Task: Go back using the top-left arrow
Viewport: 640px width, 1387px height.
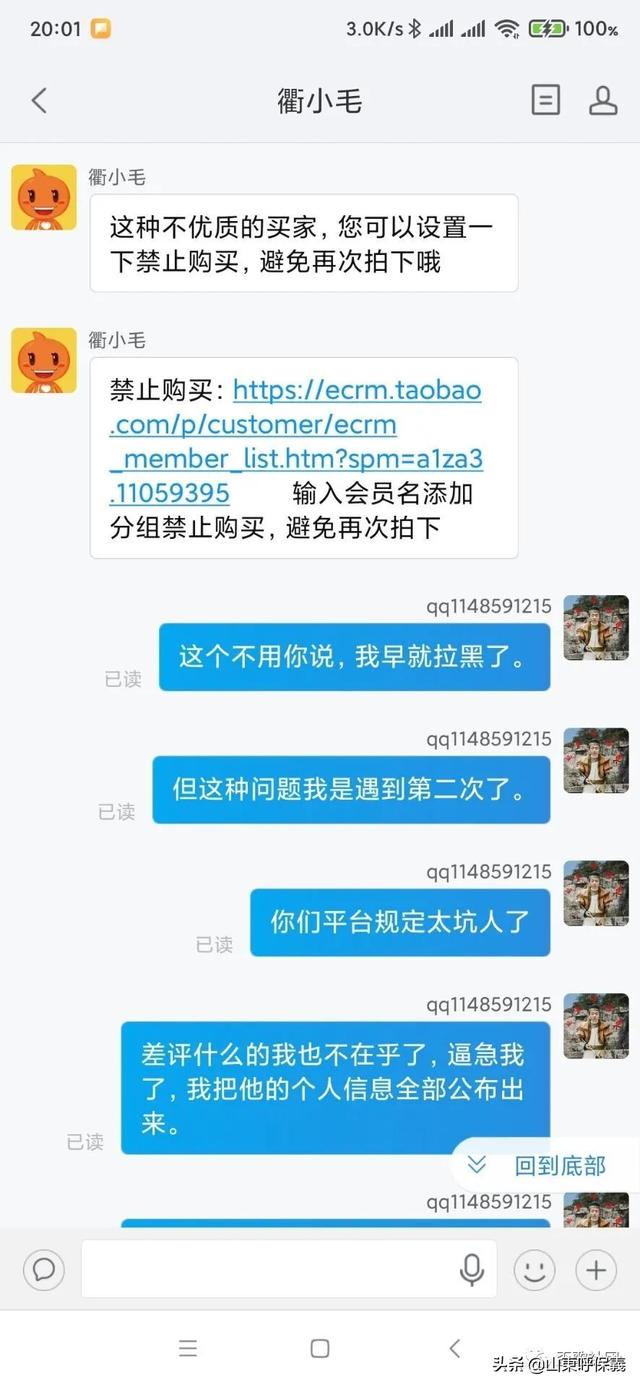Action: (39, 100)
